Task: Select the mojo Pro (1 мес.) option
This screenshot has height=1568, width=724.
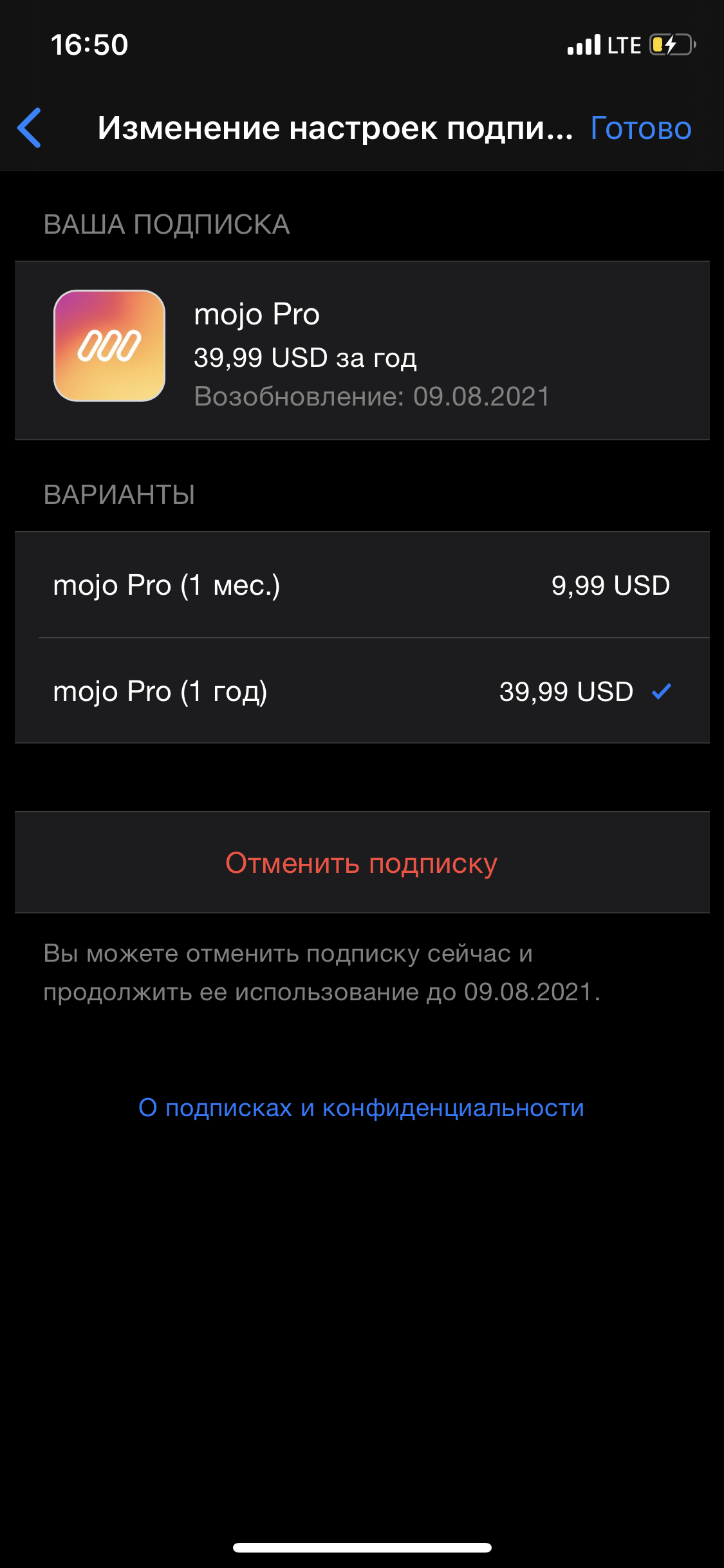Action: 362,585
